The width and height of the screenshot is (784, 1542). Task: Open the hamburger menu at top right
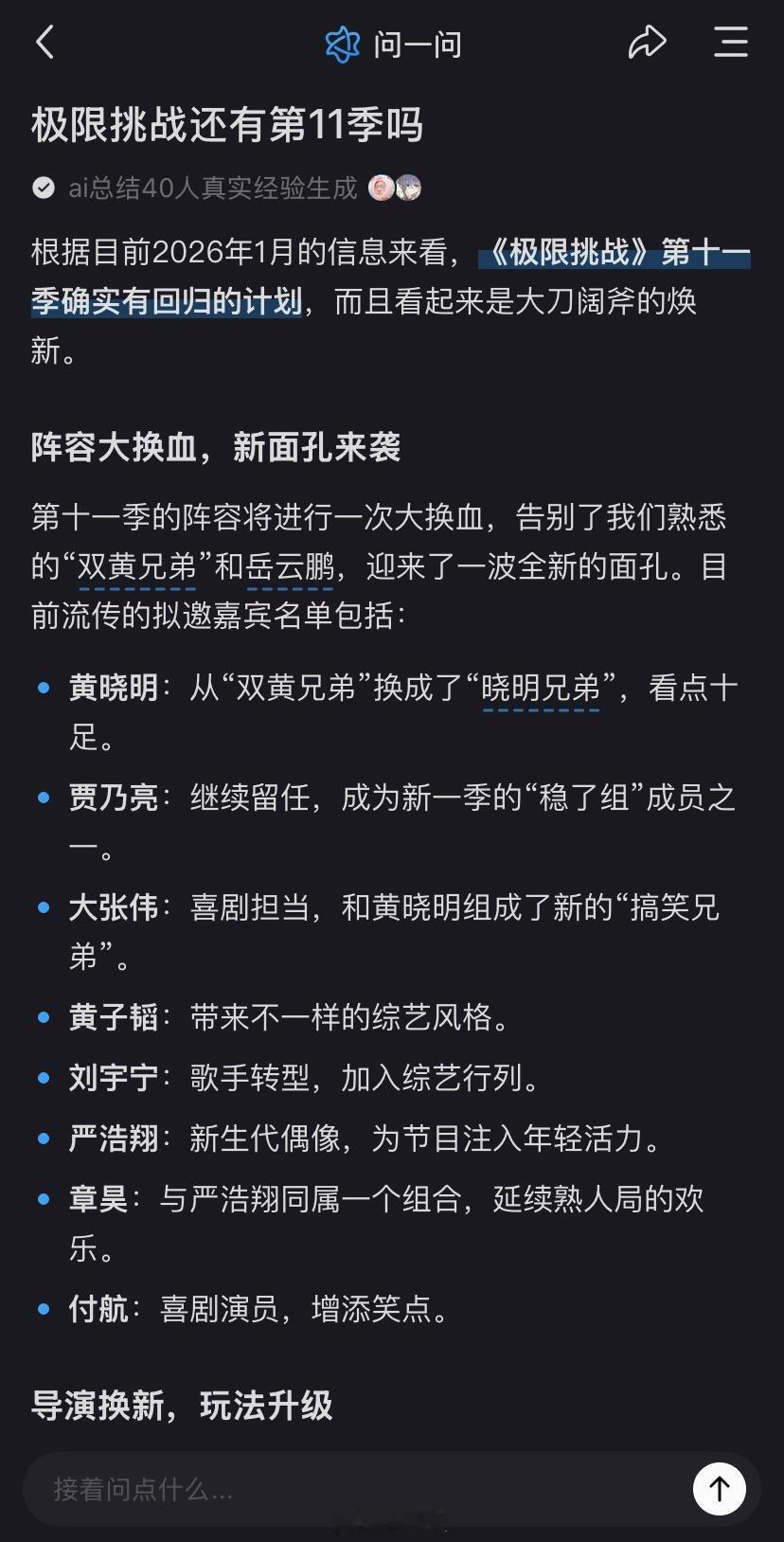click(x=730, y=43)
